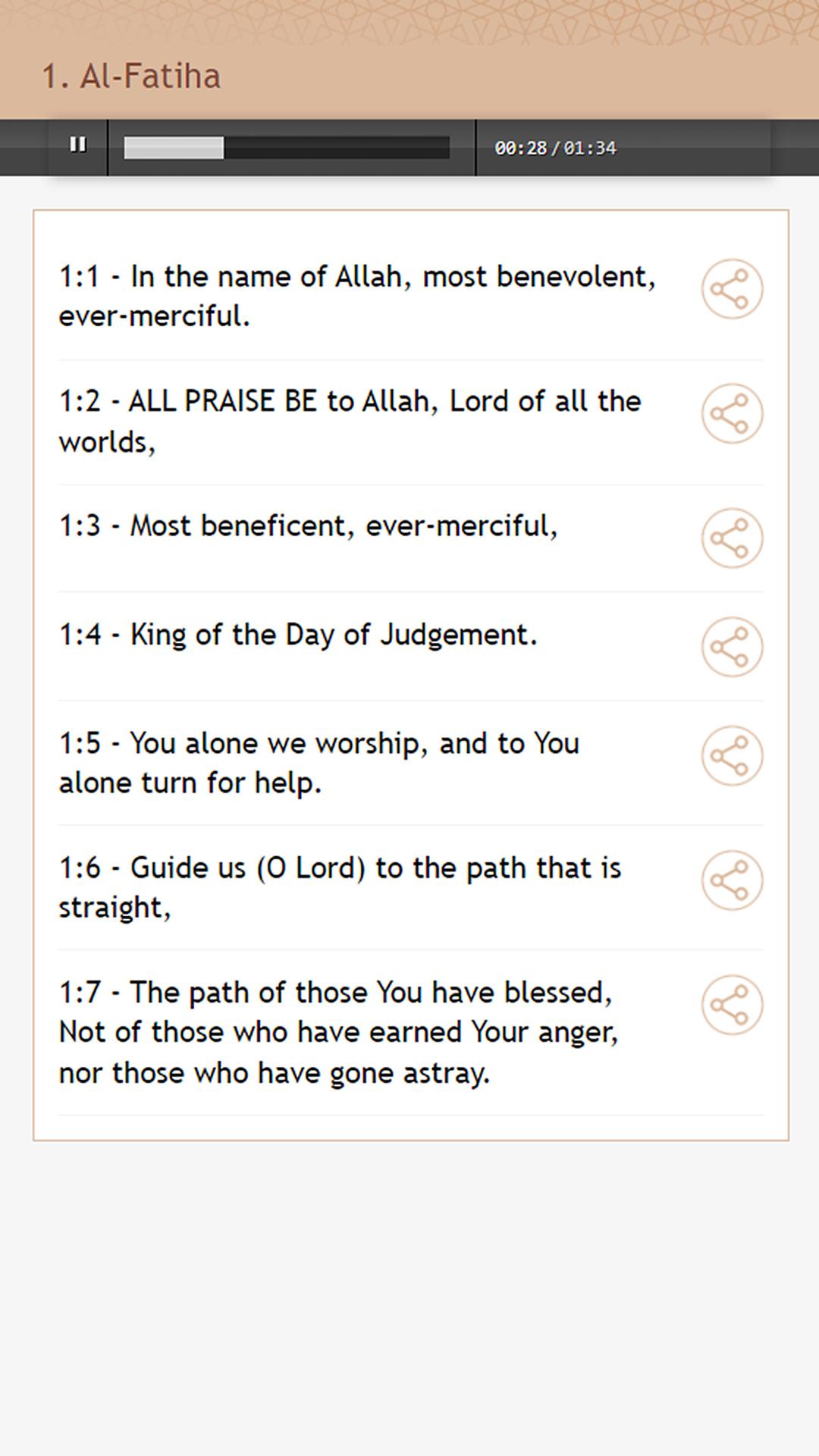Pause the Al-Fatiha audio recitation

(77, 146)
